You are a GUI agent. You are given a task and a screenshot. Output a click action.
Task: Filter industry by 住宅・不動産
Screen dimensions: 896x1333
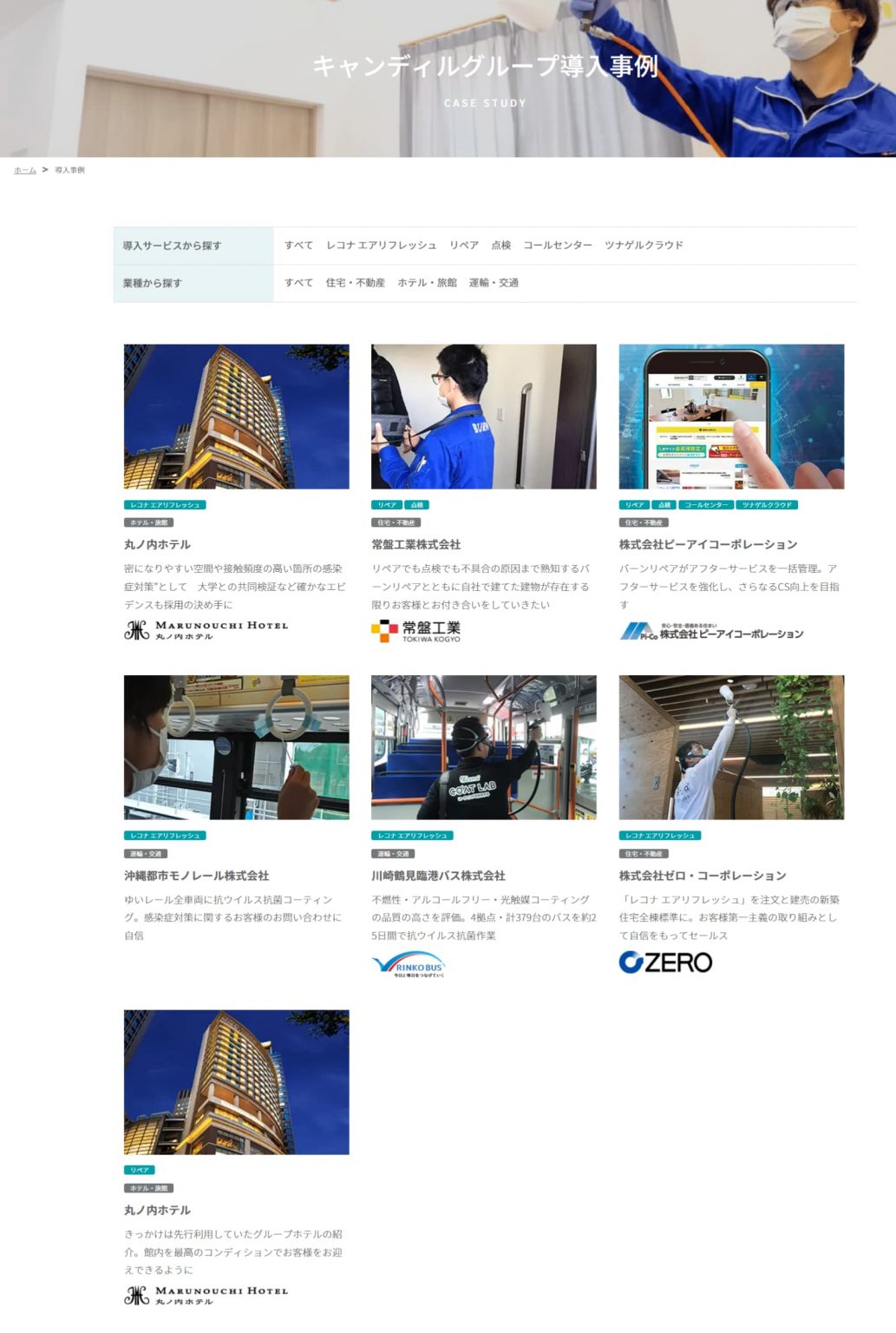[355, 283]
